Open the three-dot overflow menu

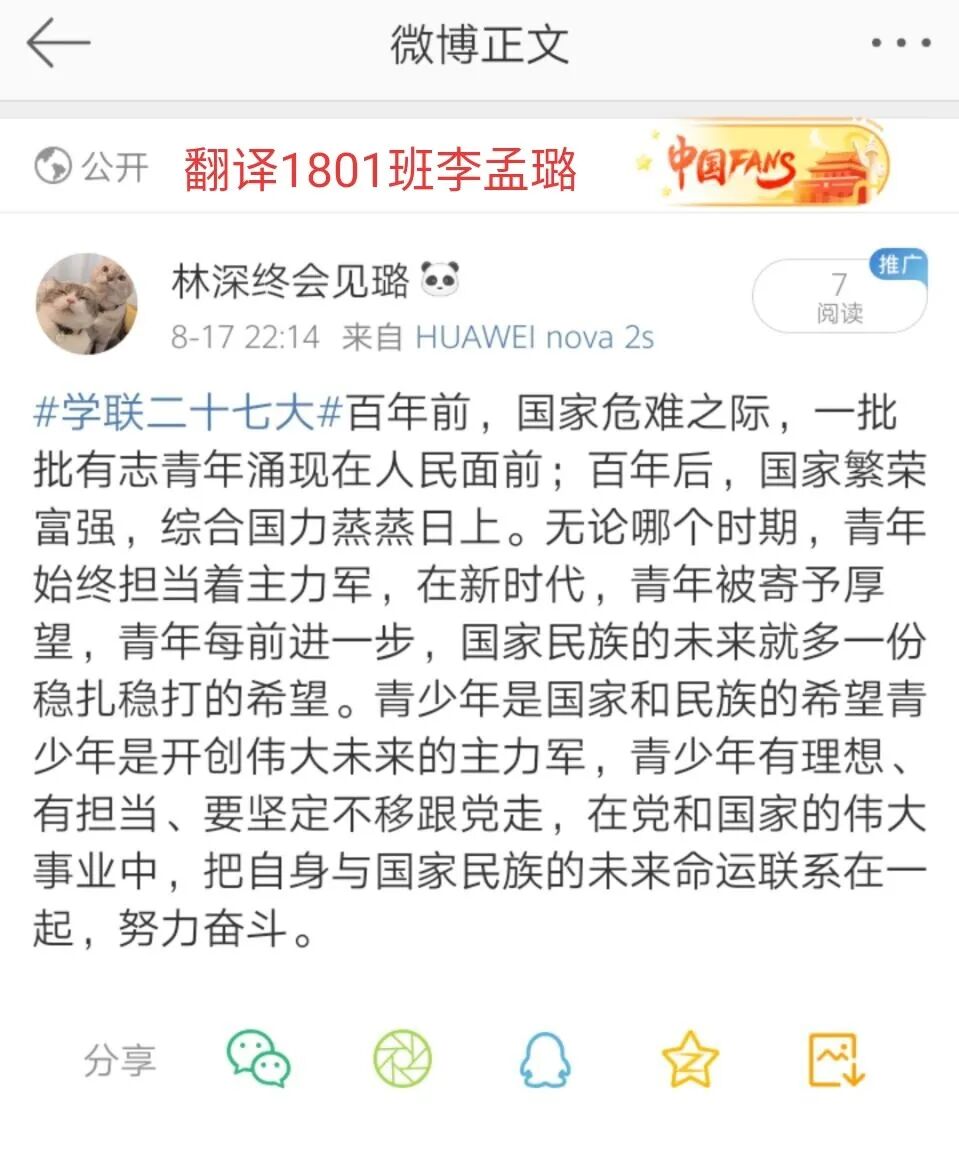click(900, 45)
